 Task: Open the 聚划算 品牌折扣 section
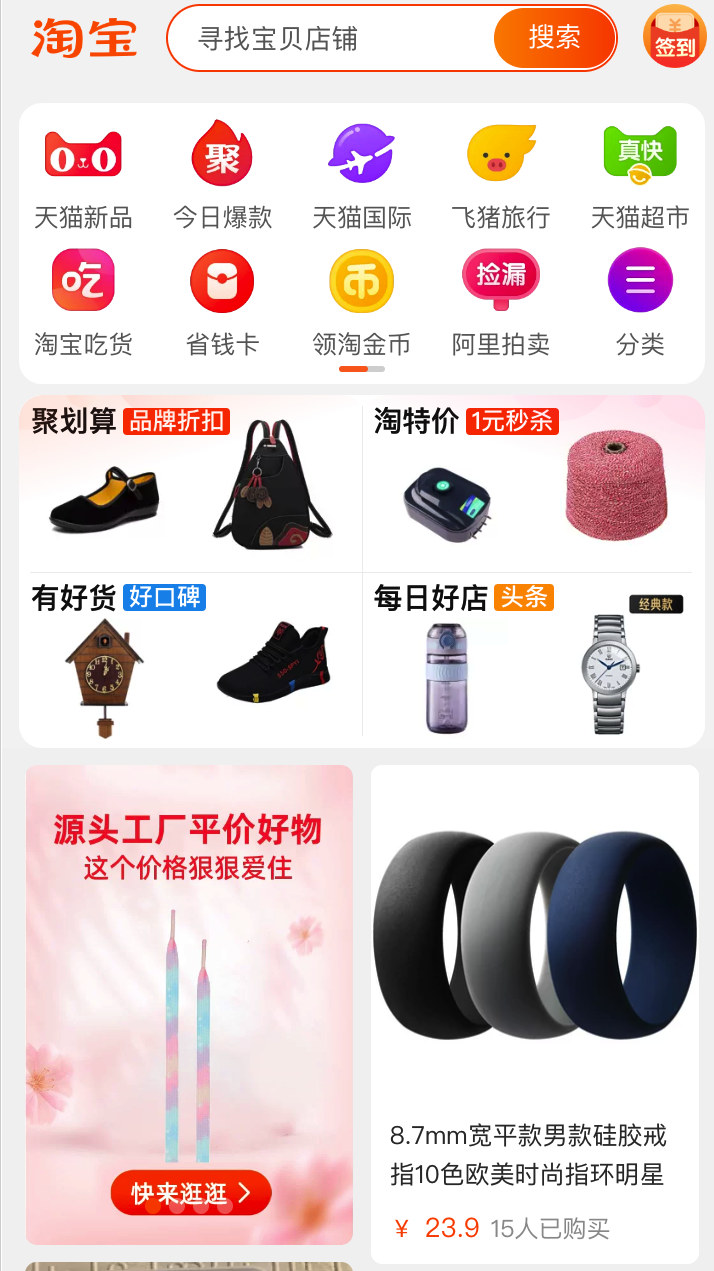[190, 485]
